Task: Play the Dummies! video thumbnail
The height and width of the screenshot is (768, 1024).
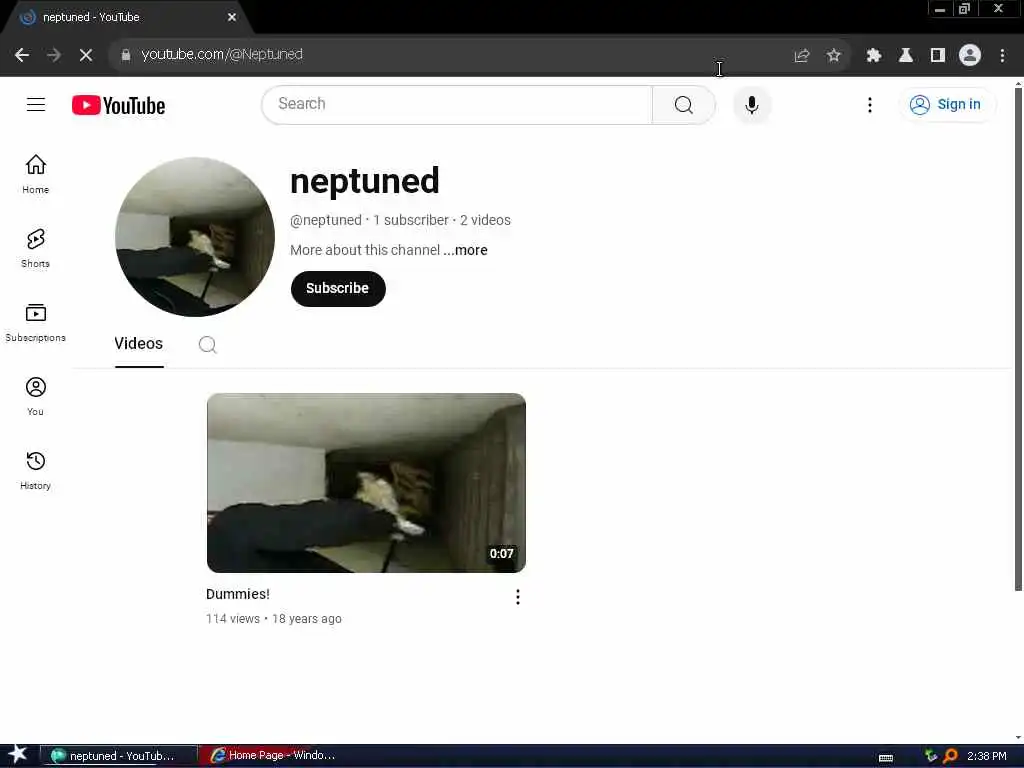Action: (x=366, y=482)
